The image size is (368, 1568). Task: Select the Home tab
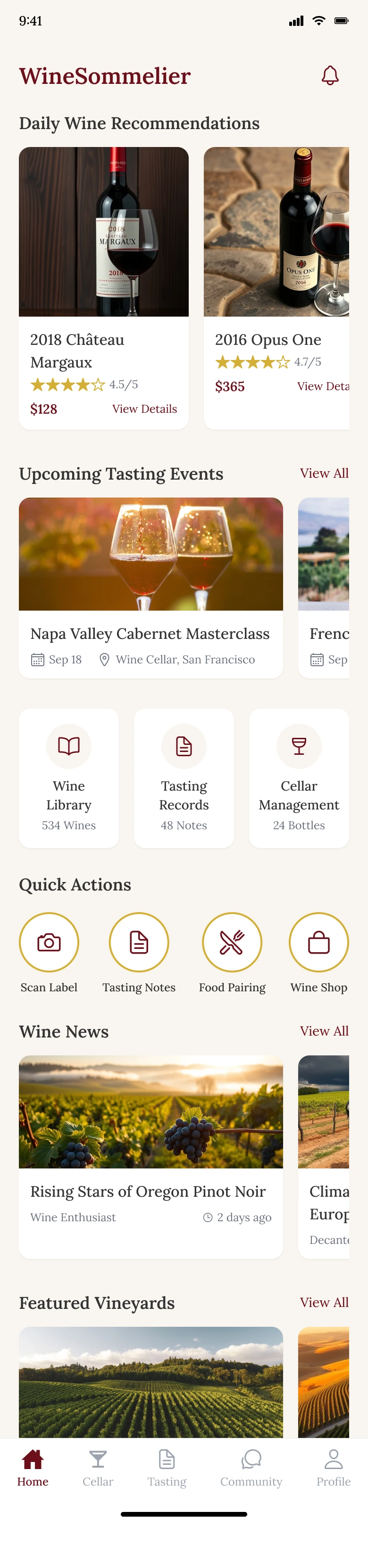[x=33, y=1468]
